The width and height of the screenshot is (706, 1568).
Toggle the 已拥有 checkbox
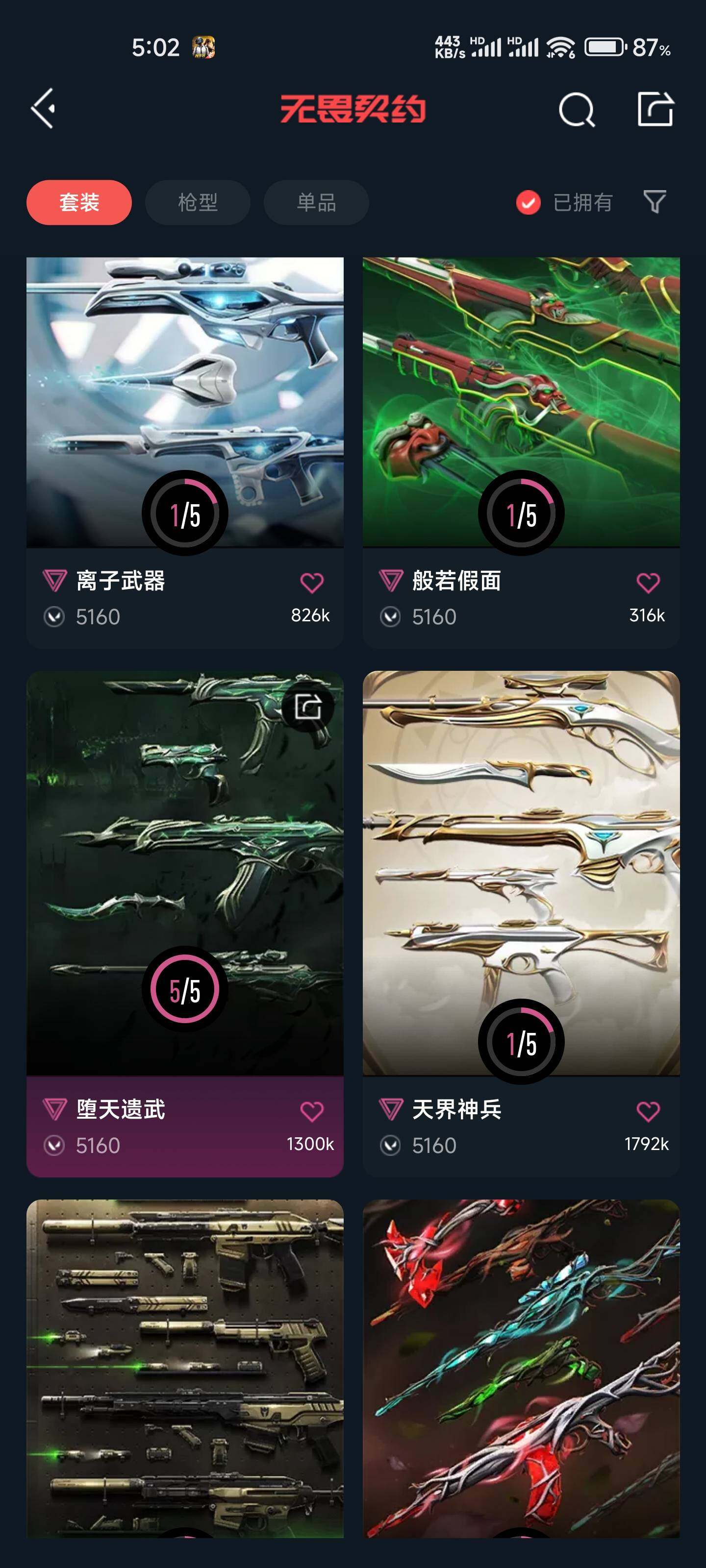click(528, 202)
